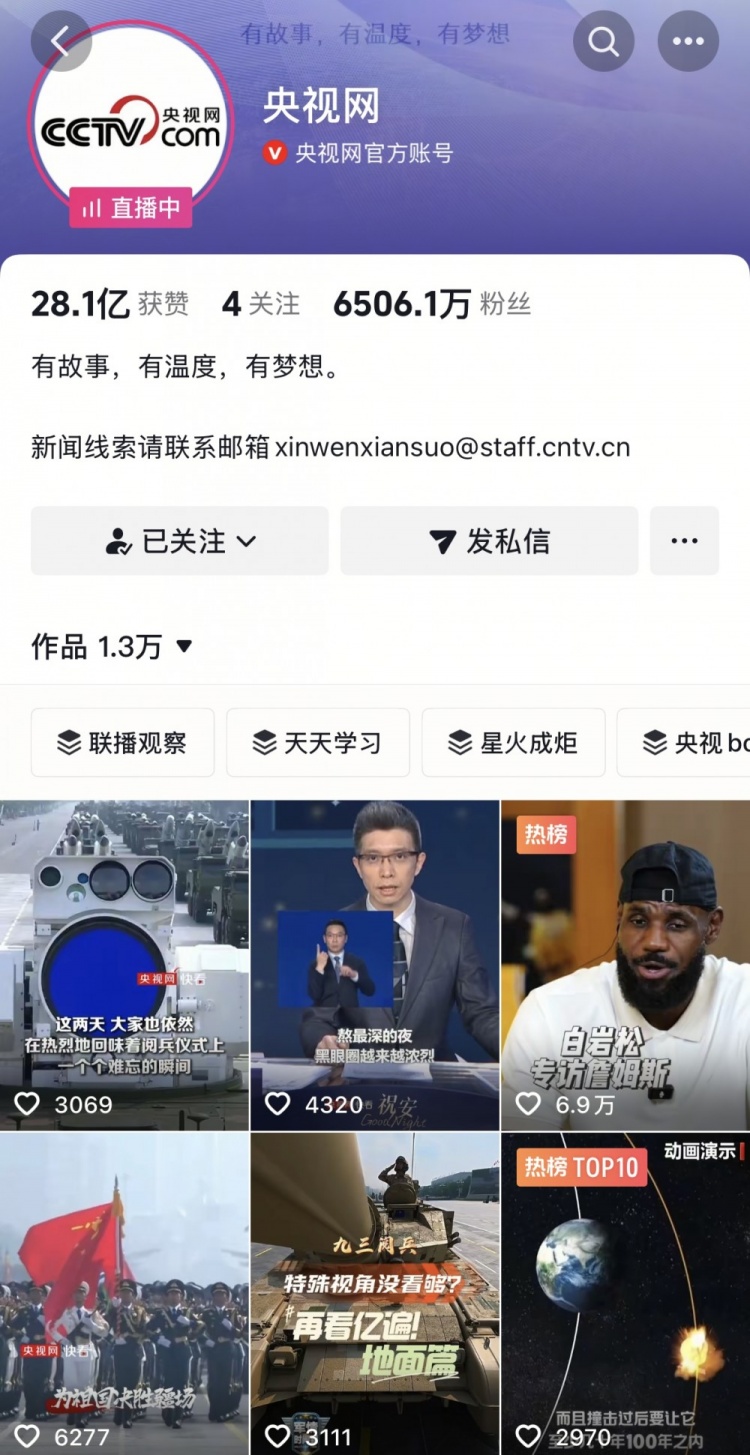
Task: Tap the 已关注 following button
Action: point(180,541)
